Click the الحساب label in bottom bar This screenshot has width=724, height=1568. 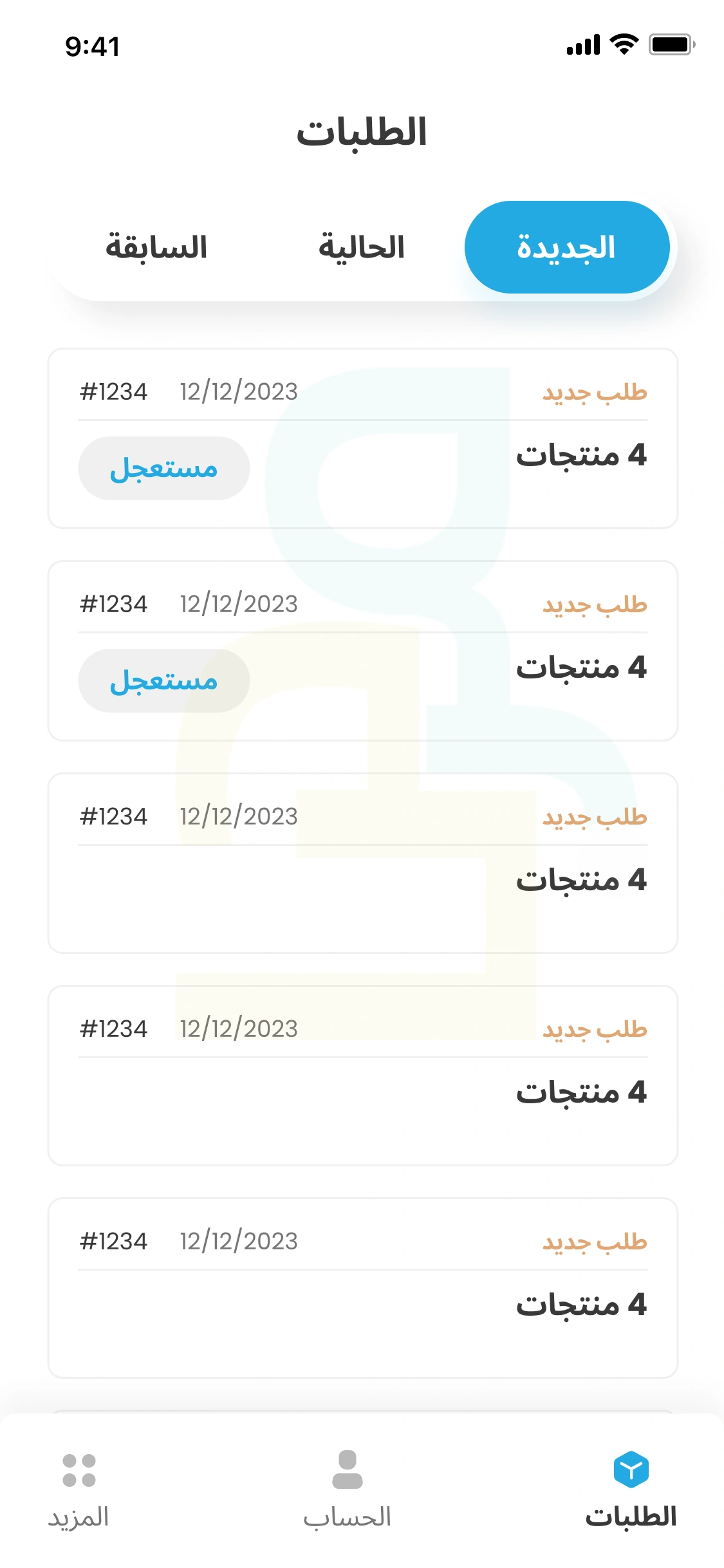348,1516
